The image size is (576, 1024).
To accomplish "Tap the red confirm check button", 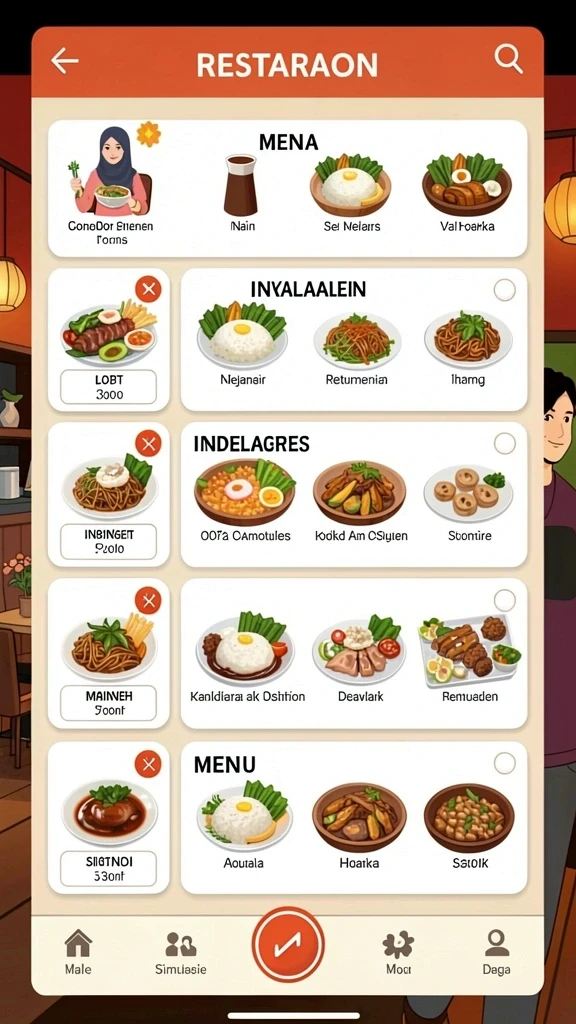I will point(288,945).
